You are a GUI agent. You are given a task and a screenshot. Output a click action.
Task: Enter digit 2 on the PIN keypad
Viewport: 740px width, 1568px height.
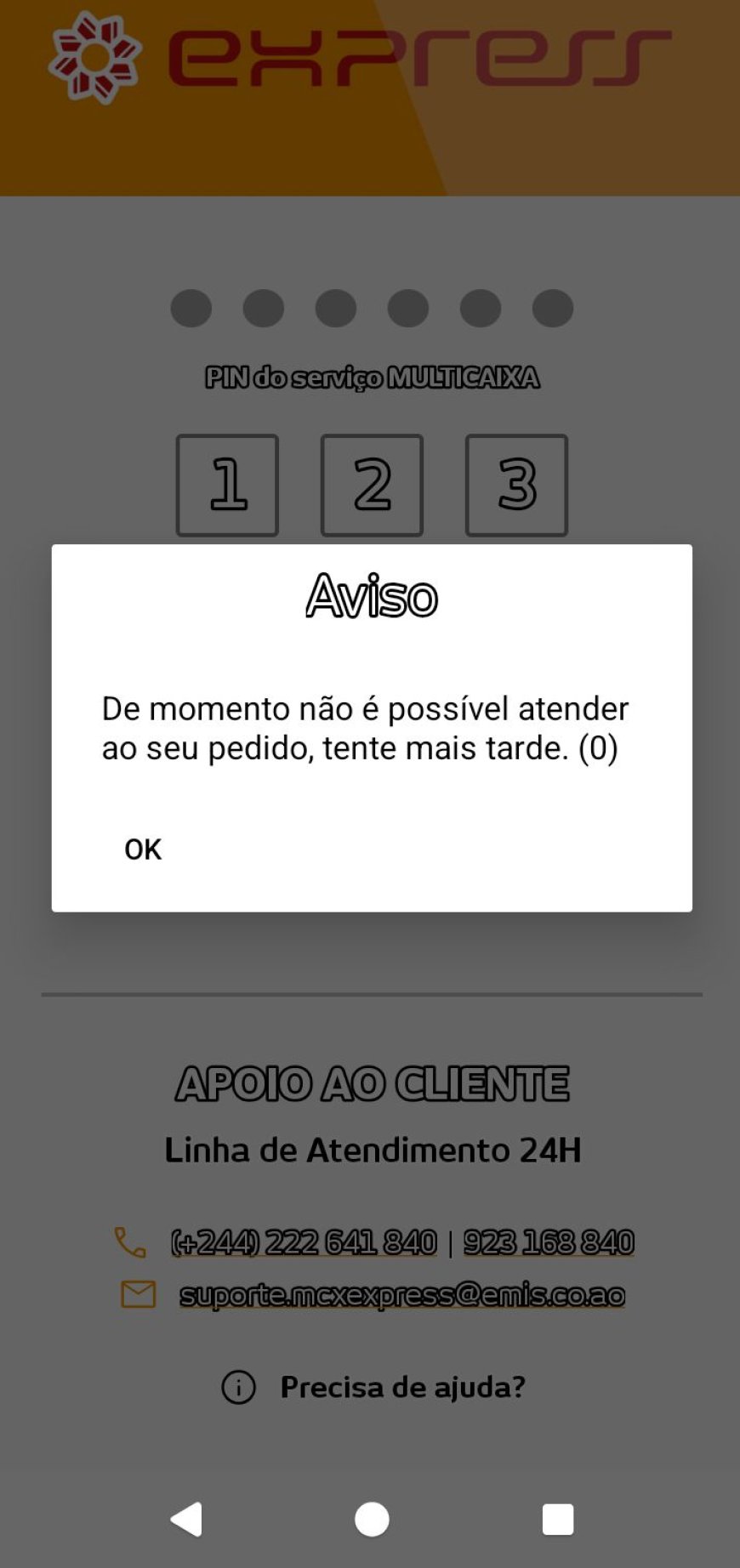point(372,485)
